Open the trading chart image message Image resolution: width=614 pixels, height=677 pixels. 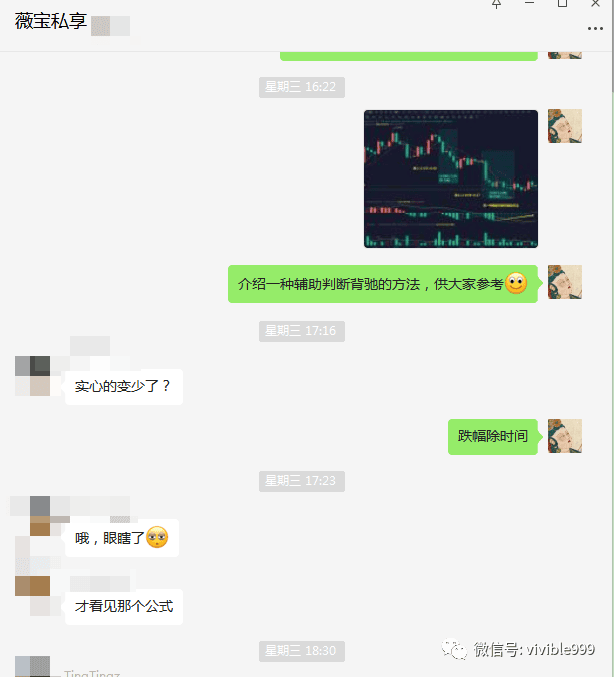[450, 178]
